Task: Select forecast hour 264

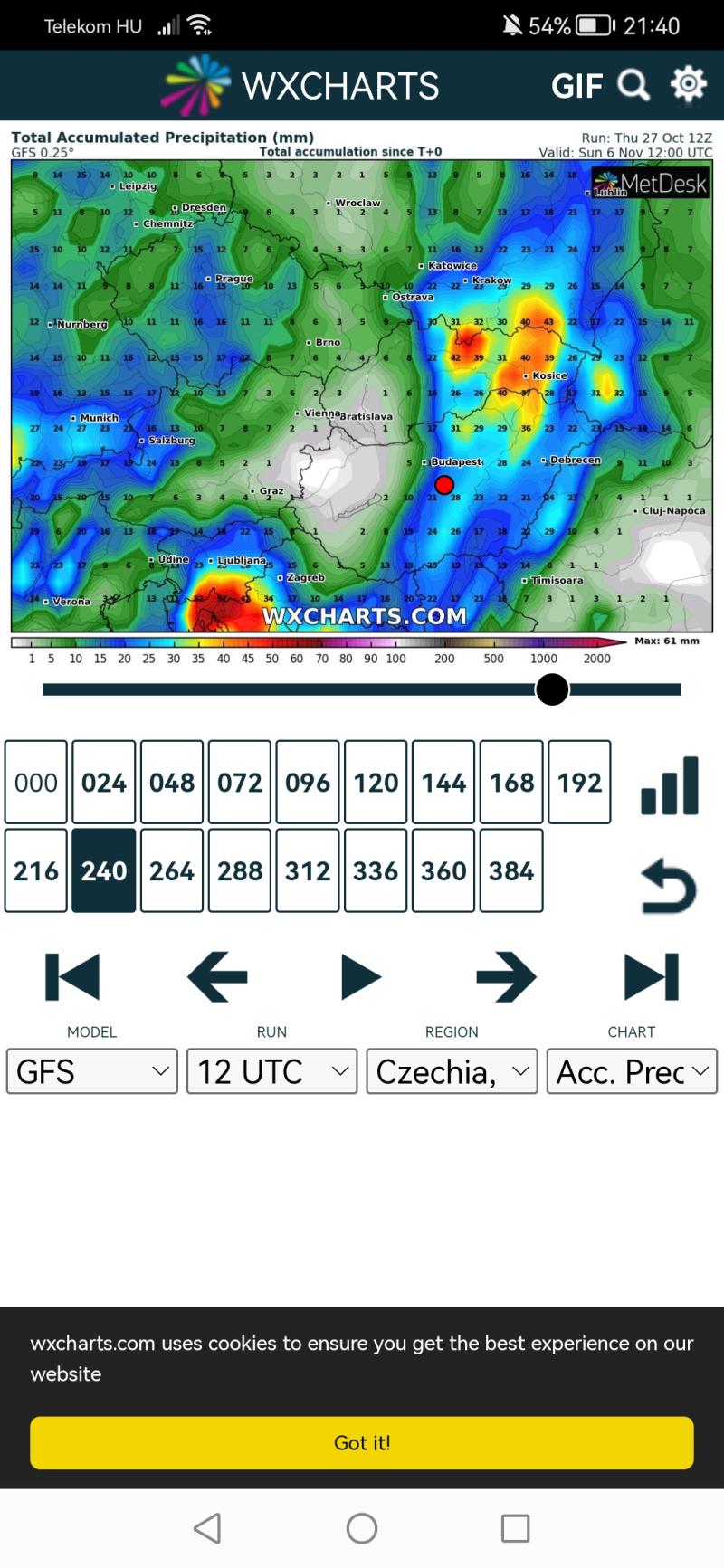Action: pyautogui.click(x=172, y=870)
